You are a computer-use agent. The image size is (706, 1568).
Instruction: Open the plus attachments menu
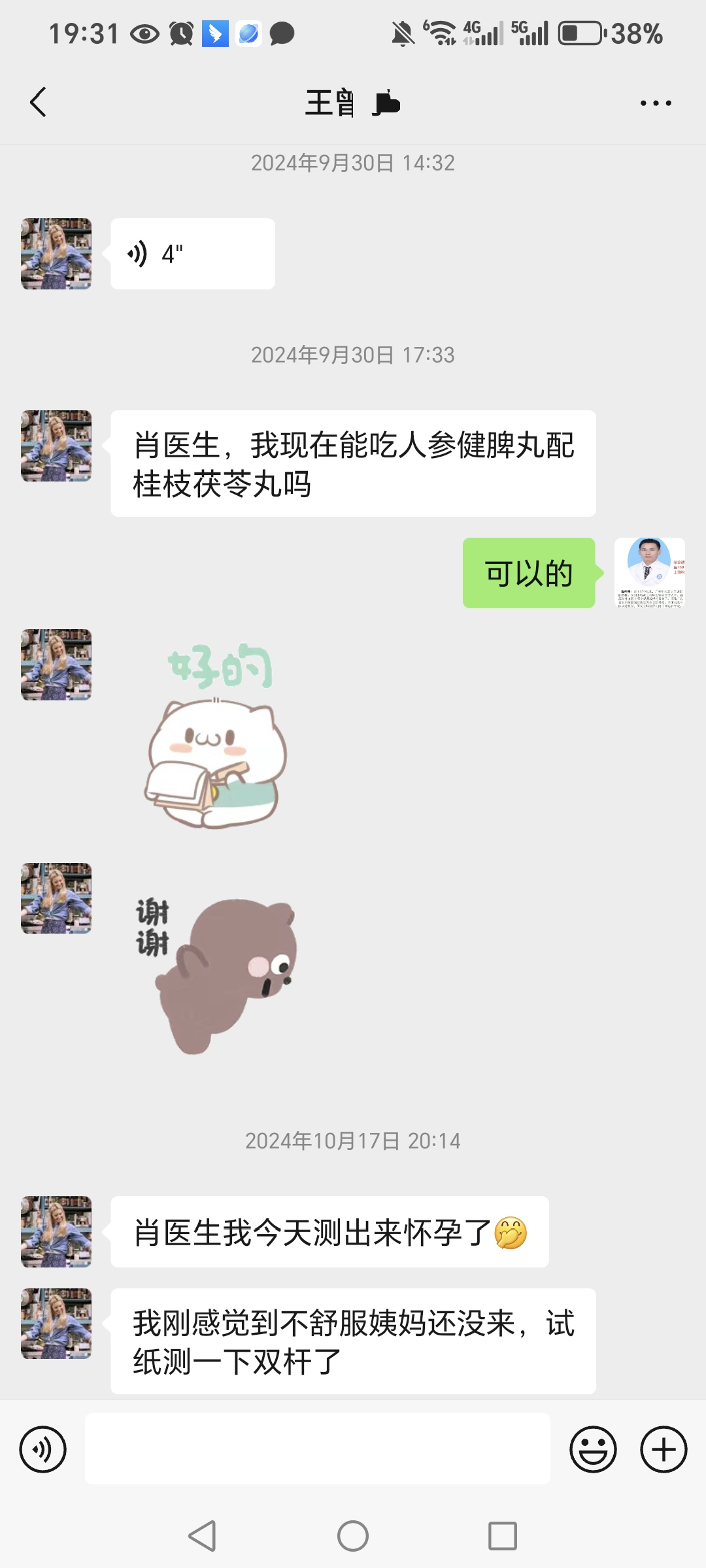point(663,1449)
